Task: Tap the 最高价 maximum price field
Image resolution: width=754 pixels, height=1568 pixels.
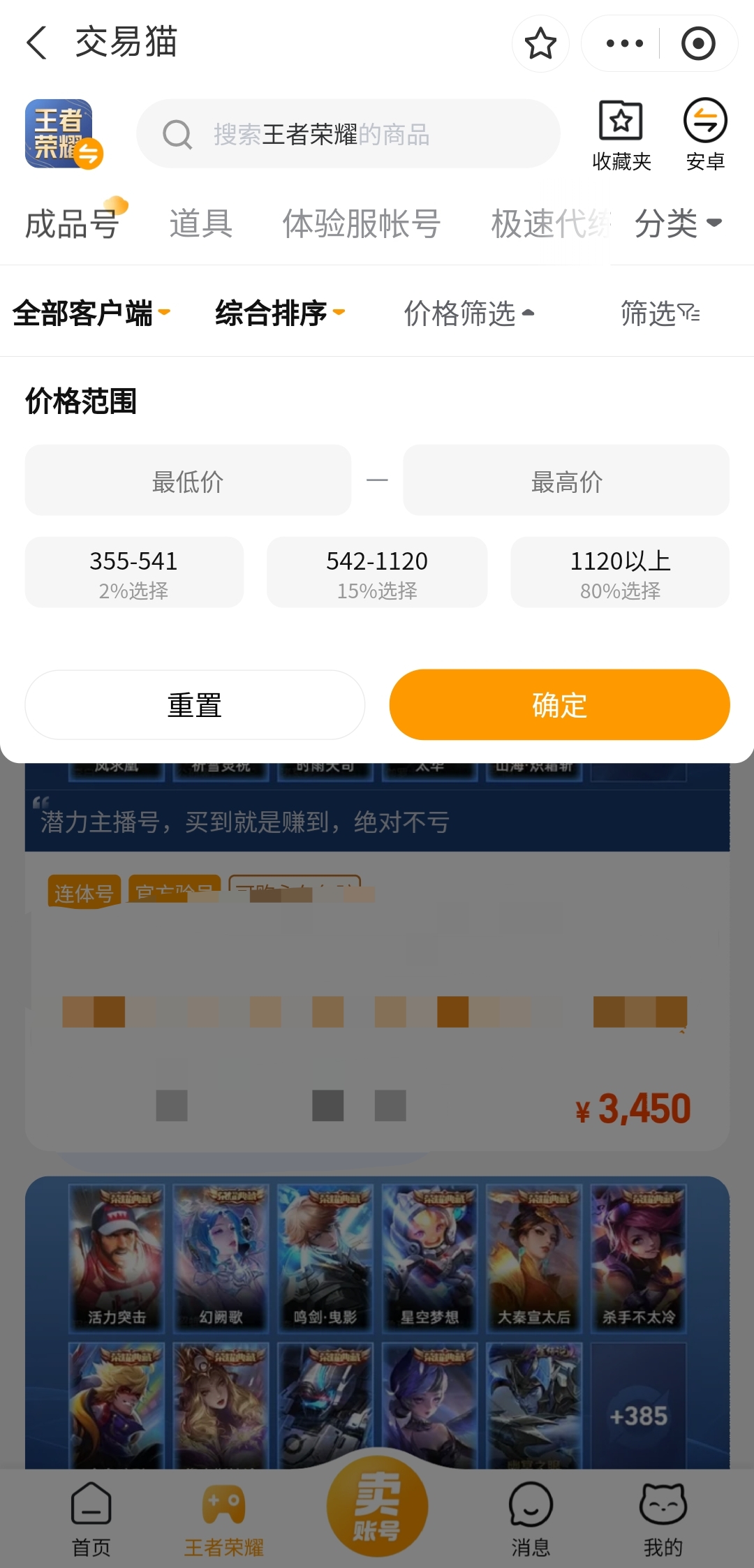Action: pyautogui.click(x=566, y=481)
